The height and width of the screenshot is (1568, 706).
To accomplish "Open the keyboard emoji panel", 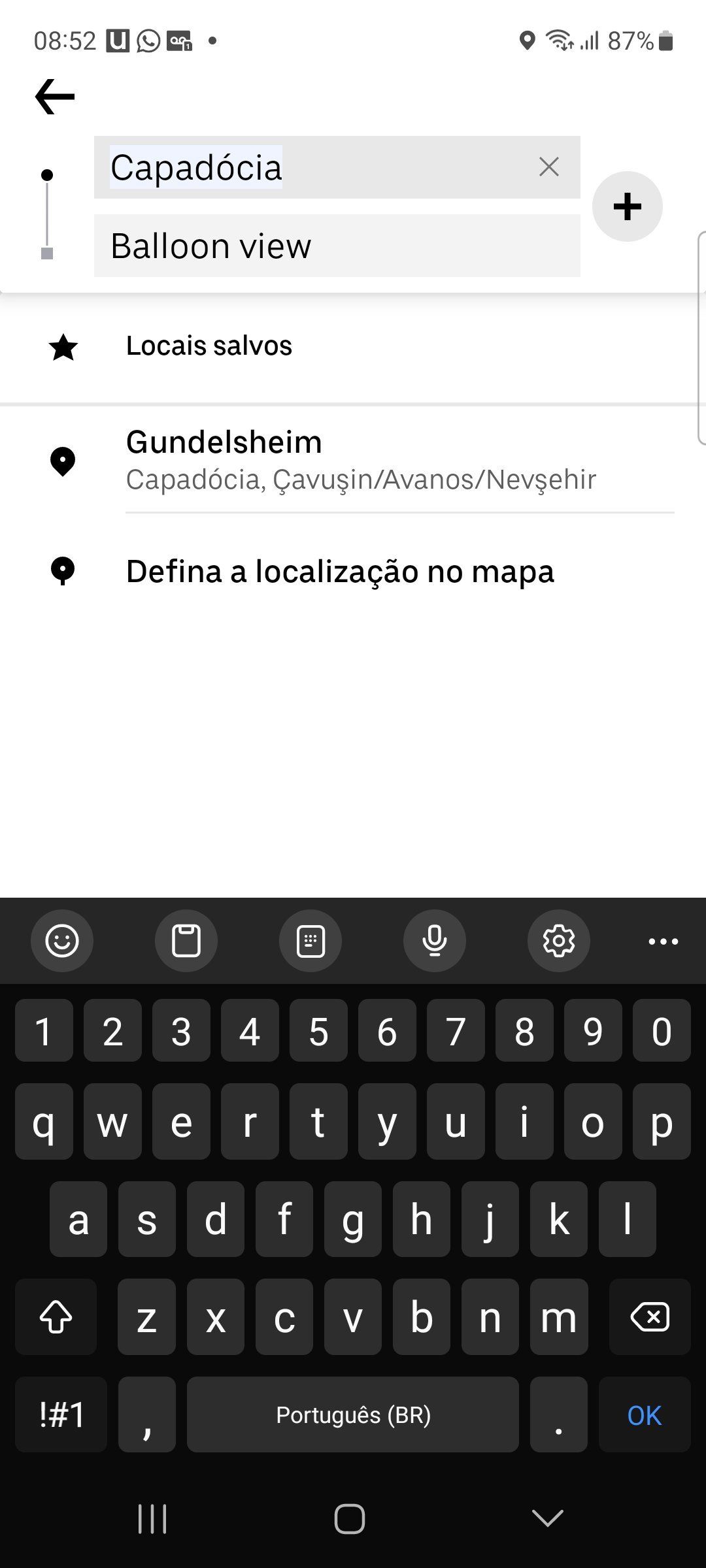I will tap(62, 941).
